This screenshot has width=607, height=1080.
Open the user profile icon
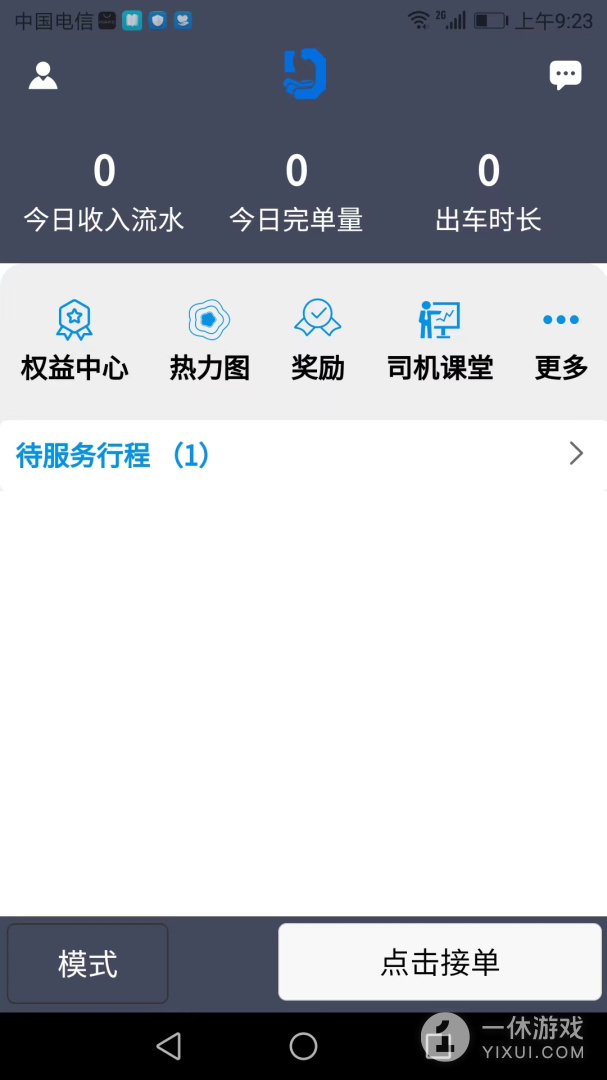[43, 76]
